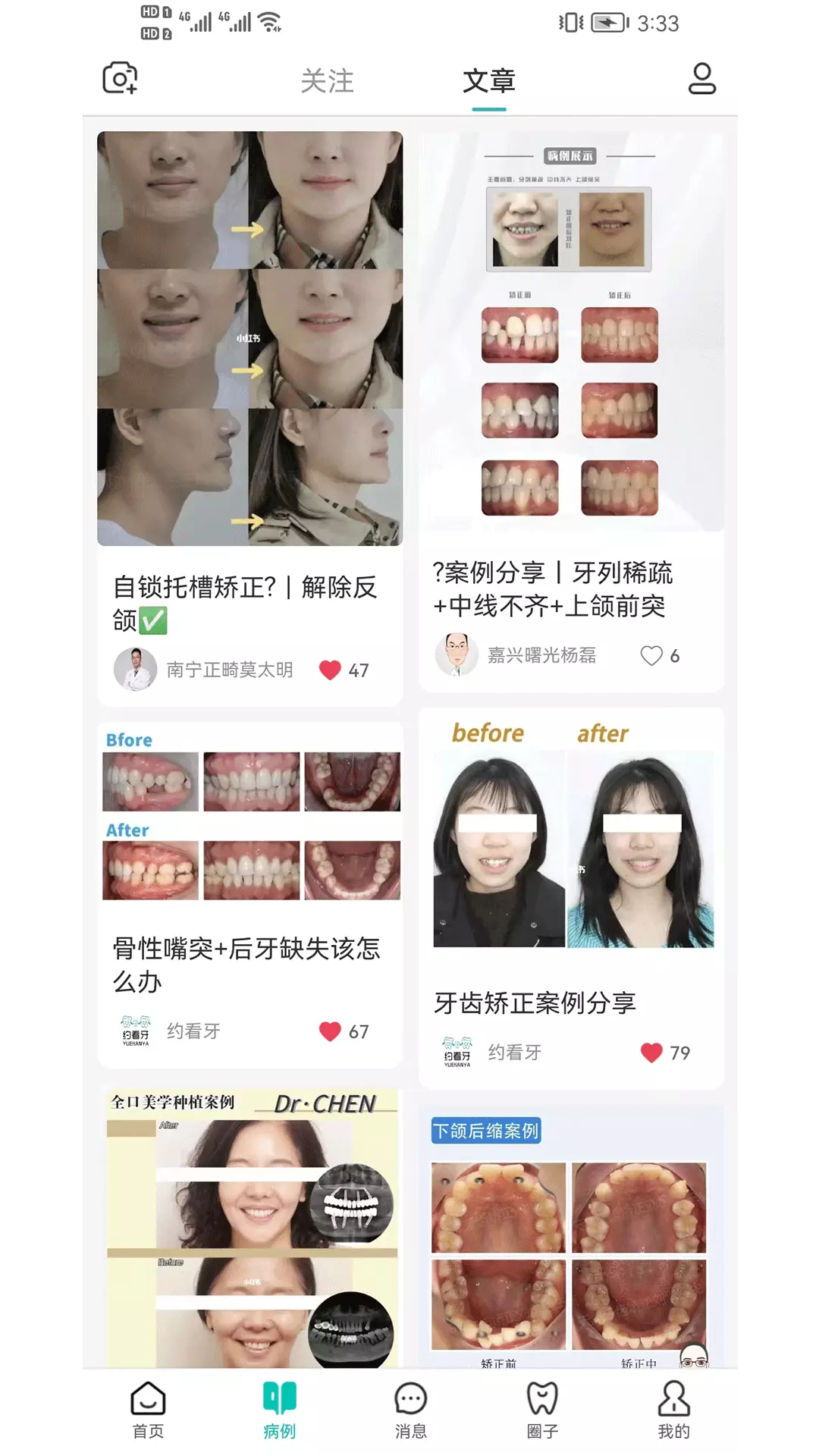Screen dimensions: 819x1456
Task: Like the post by 嘉兴曙光杨磊
Action: point(651,655)
